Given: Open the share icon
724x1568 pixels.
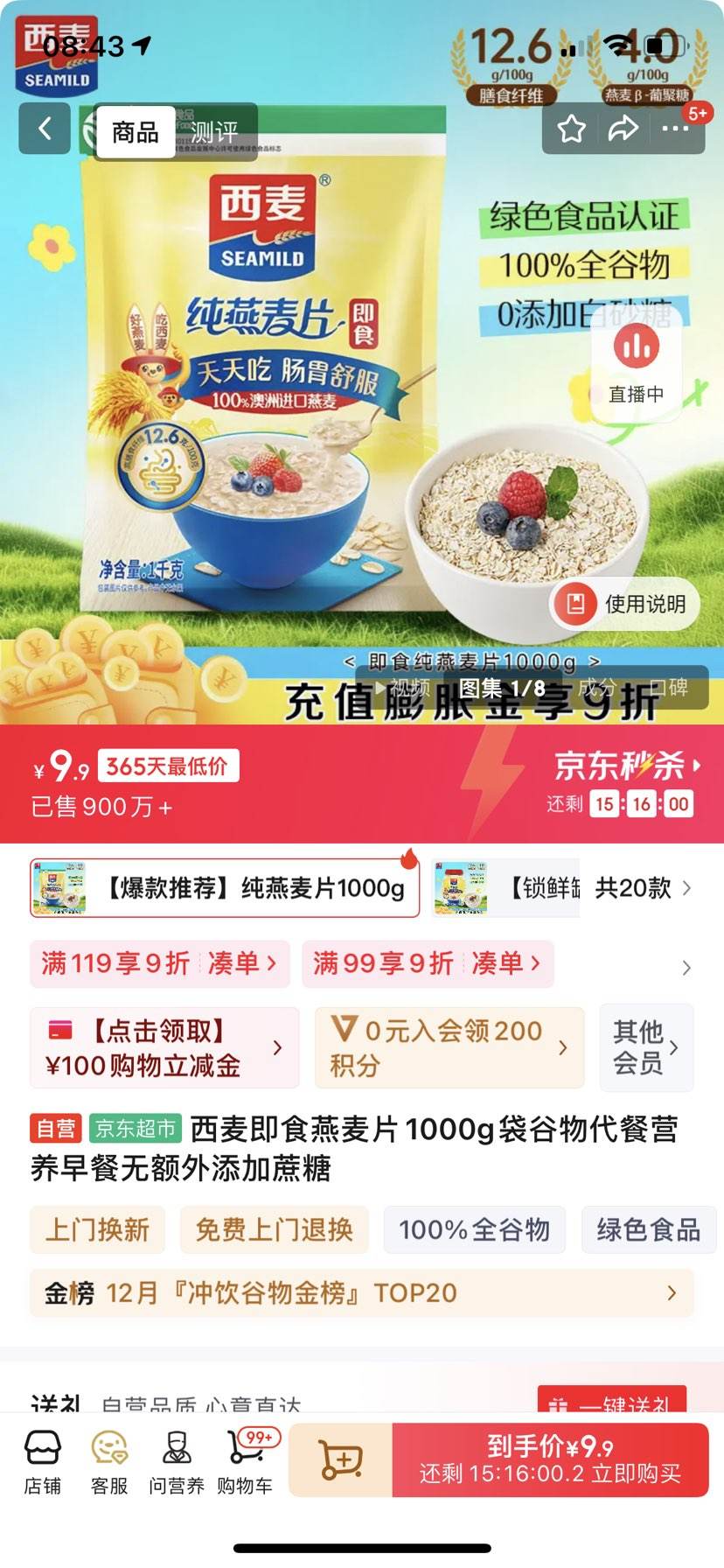Looking at the screenshot, I should pyautogui.click(x=624, y=128).
